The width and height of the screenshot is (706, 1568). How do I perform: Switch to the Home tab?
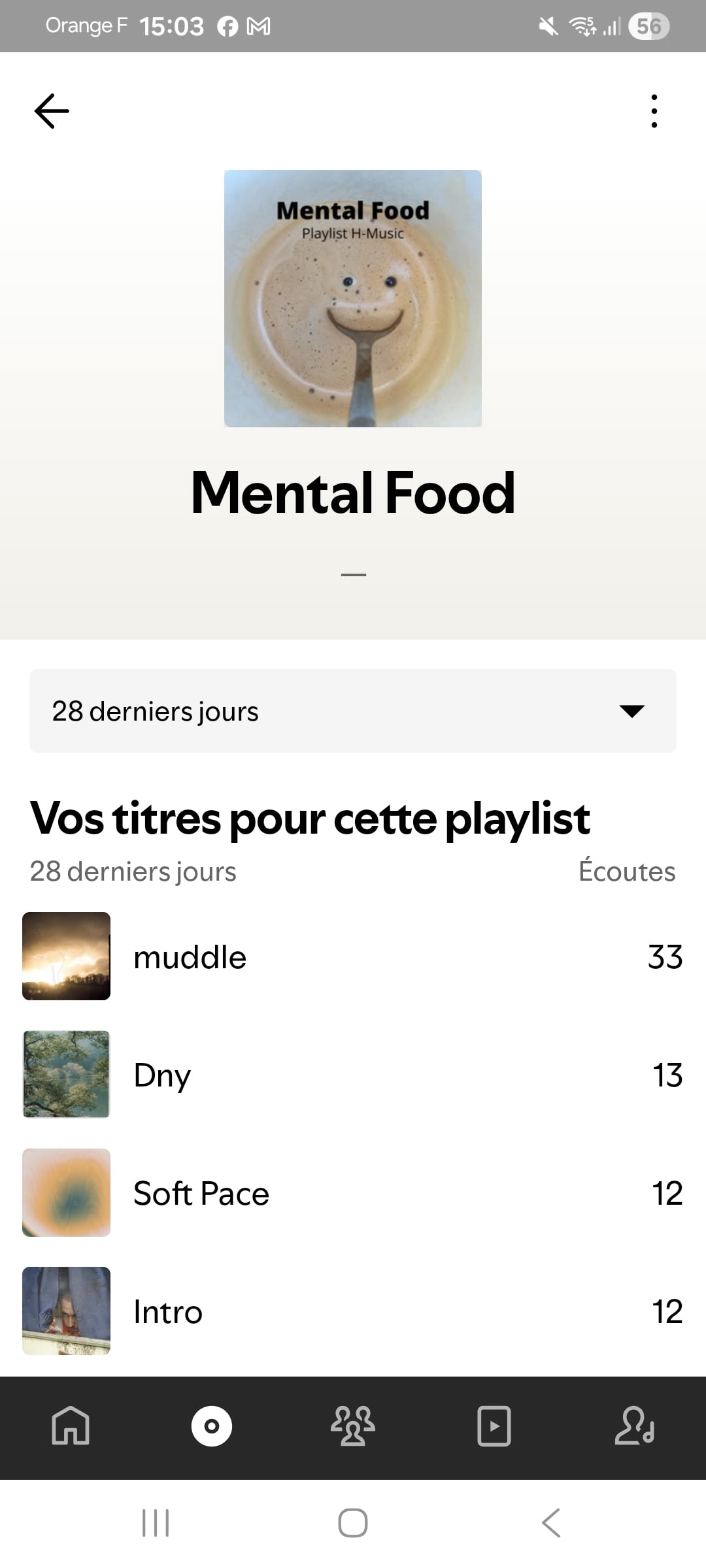(71, 1426)
